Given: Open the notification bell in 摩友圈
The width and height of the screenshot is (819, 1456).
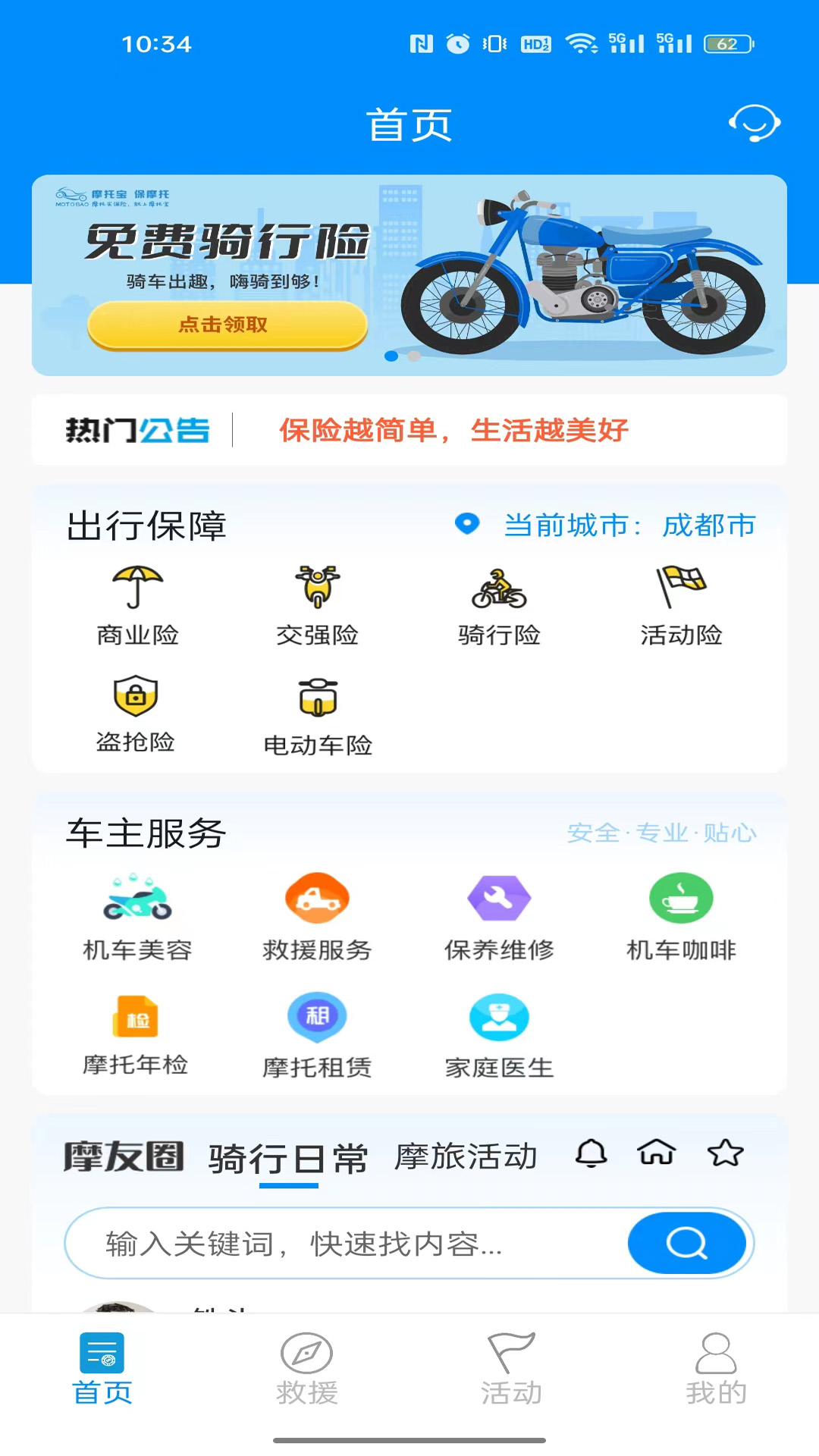Looking at the screenshot, I should click(591, 1153).
